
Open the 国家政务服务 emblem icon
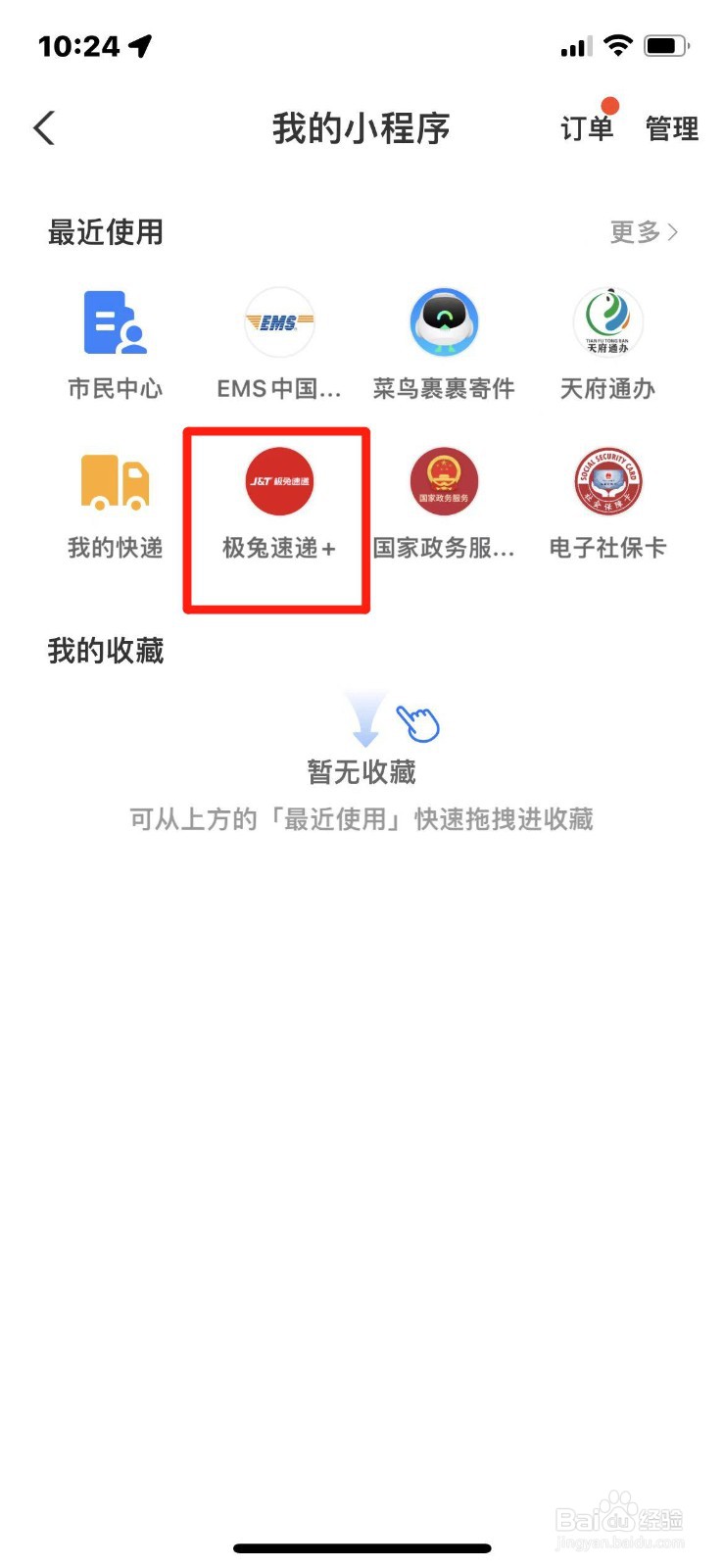(444, 482)
